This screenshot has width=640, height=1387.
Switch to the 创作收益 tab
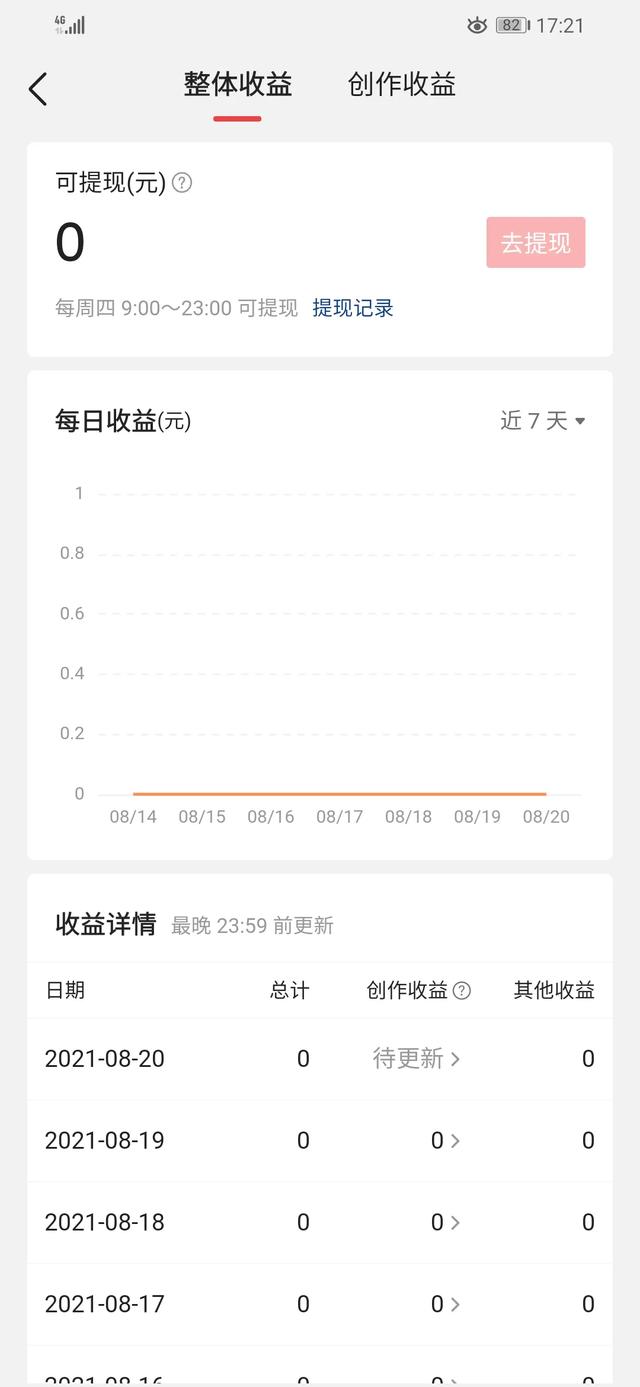point(402,85)
